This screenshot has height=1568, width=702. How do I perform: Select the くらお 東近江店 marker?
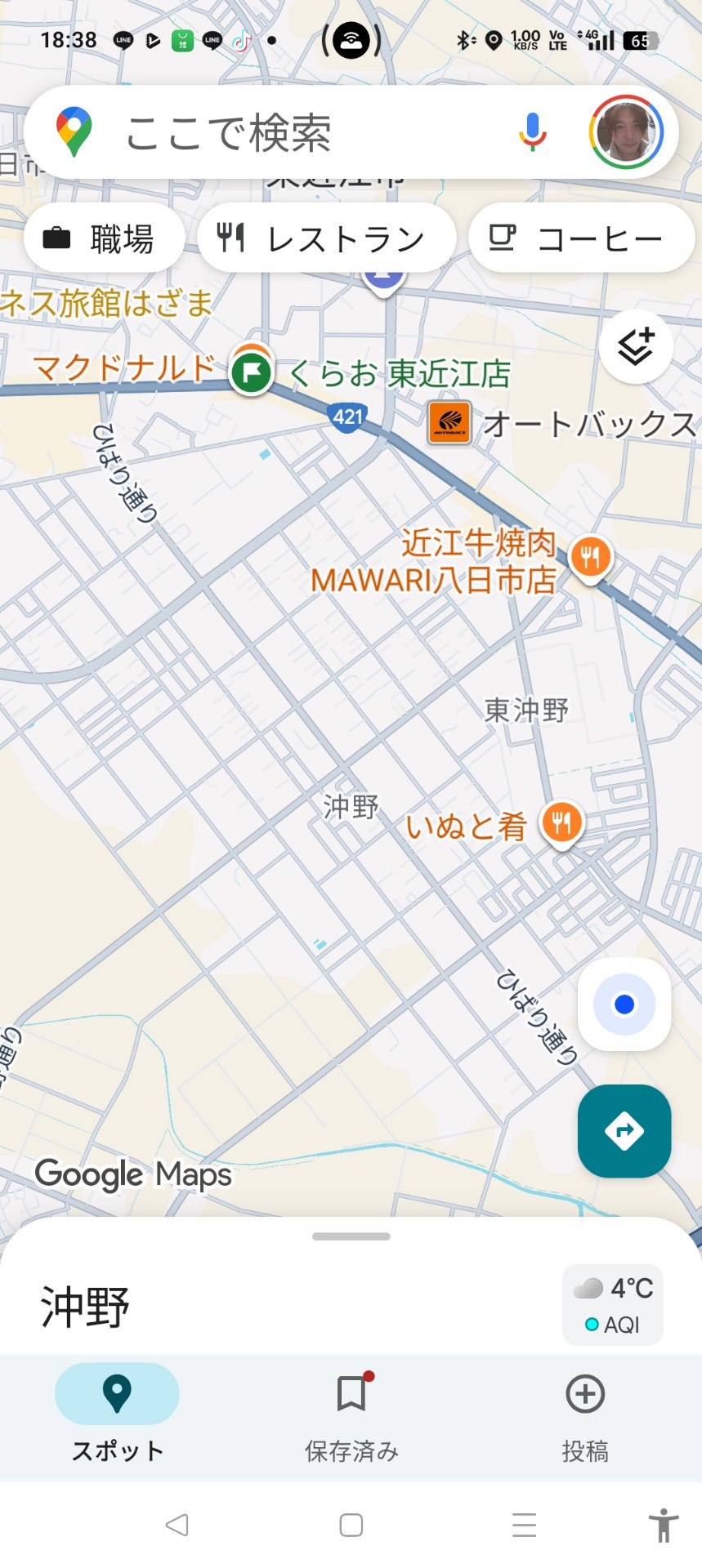(x=251, y=372)
